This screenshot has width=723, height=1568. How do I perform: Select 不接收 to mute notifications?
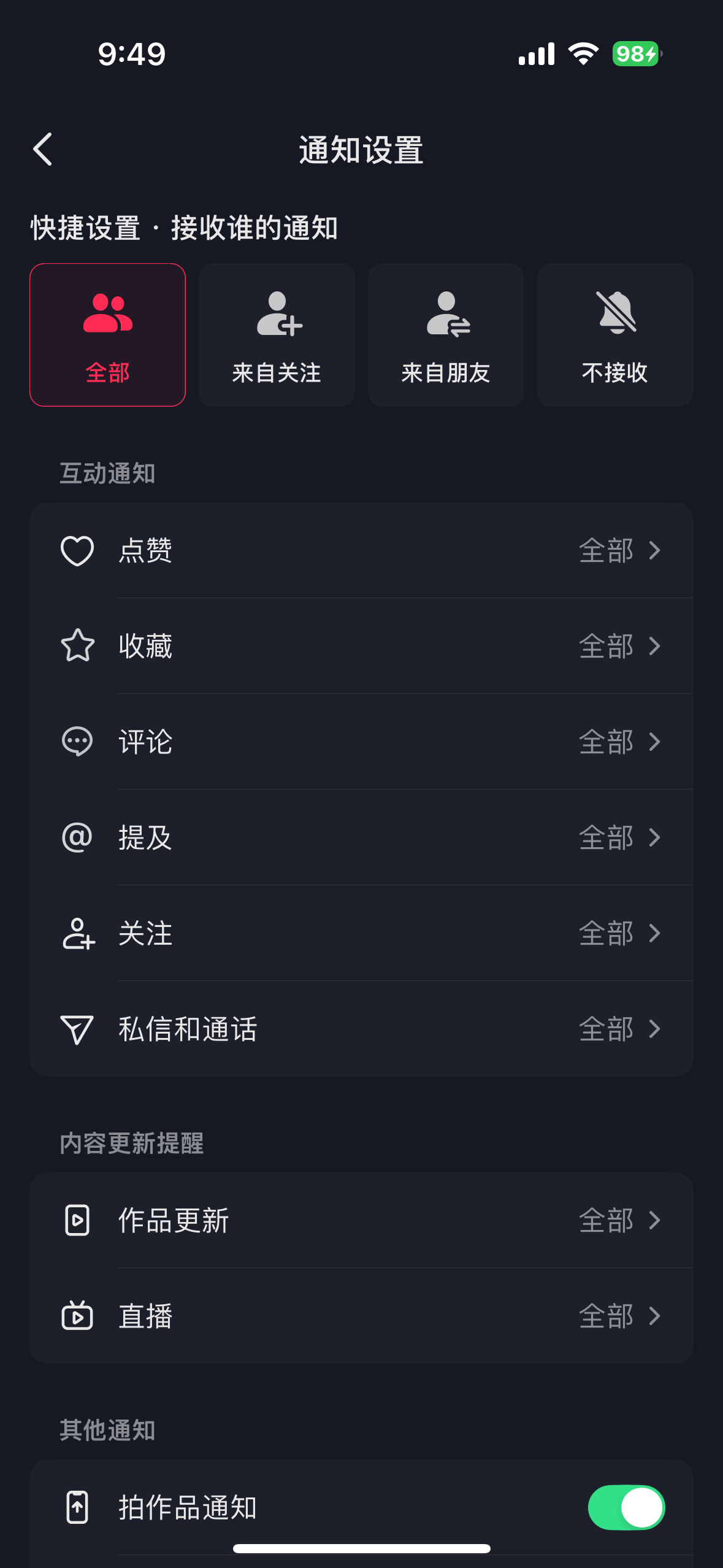click(x=615, y=335)
